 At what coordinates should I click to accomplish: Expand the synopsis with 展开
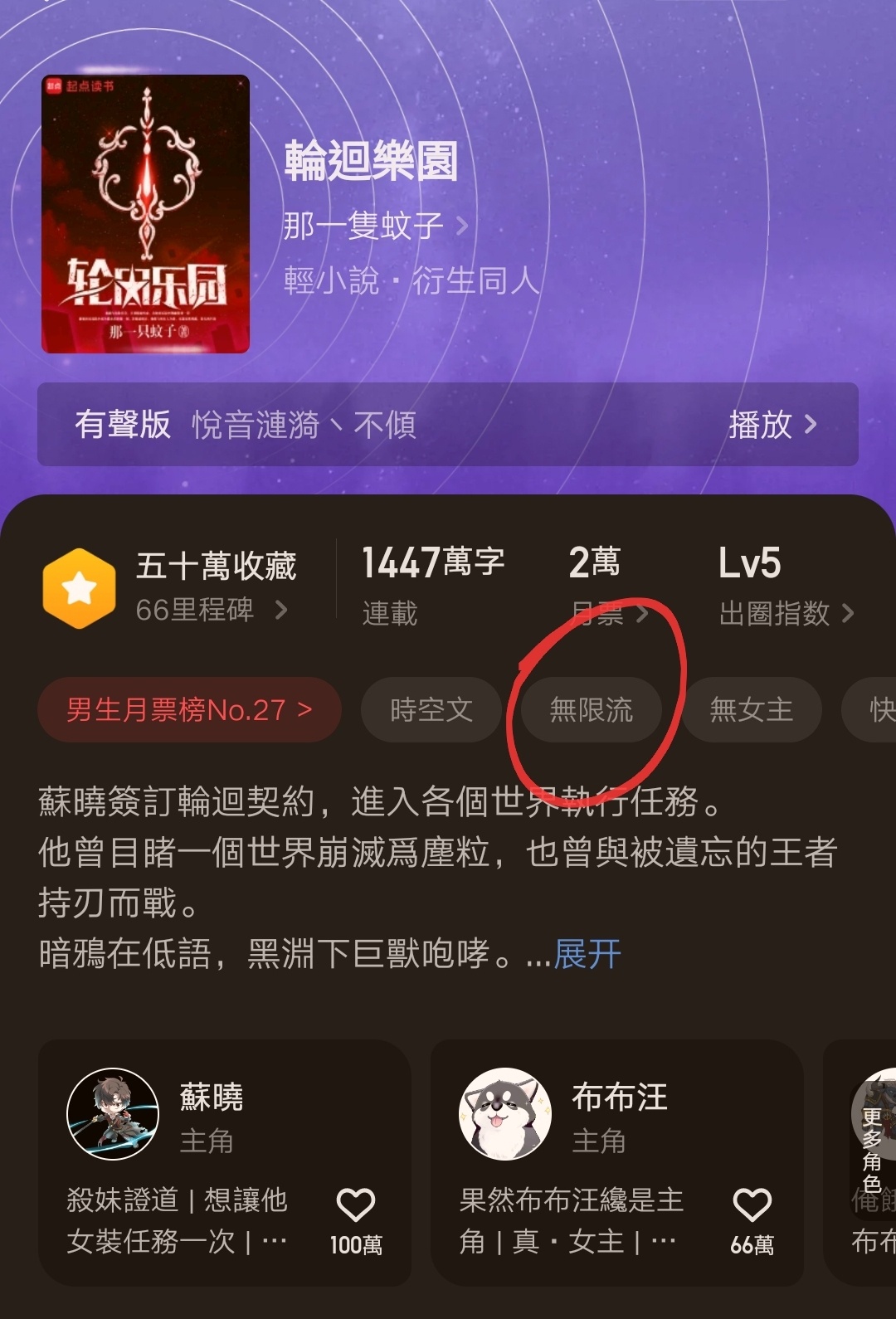click(x=587, y=954)
